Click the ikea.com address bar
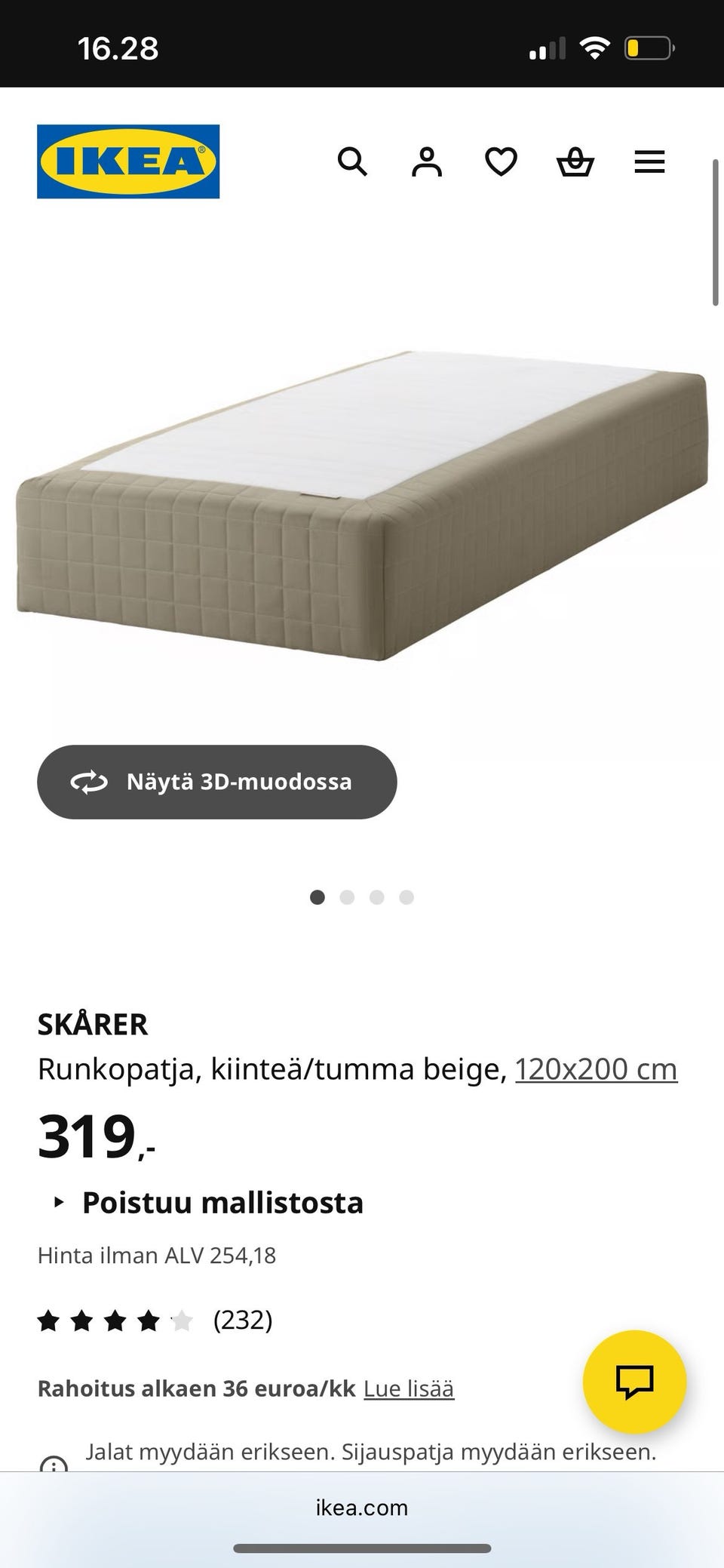 pos(362,1507)
